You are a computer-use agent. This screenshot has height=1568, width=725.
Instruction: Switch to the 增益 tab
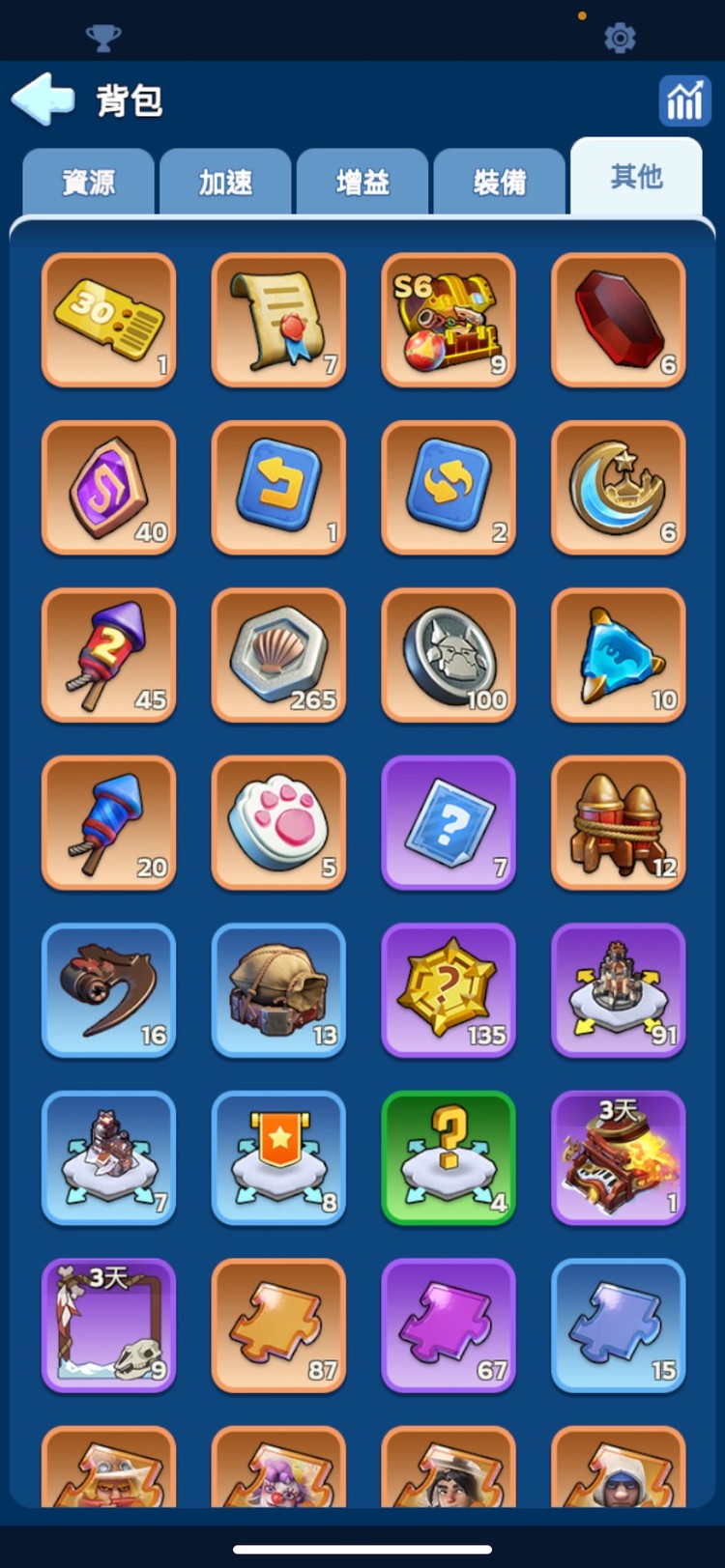(362, 182)
